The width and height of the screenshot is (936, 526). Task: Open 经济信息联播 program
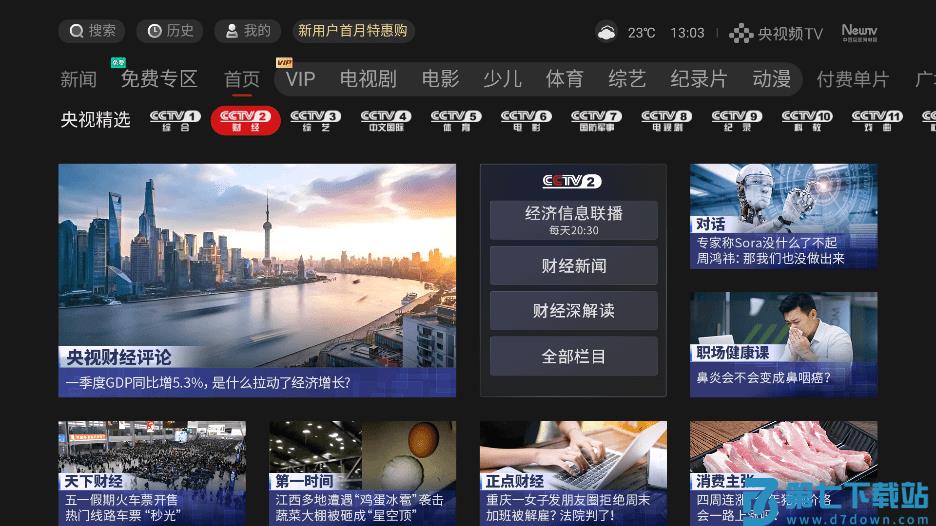[573, 219]
